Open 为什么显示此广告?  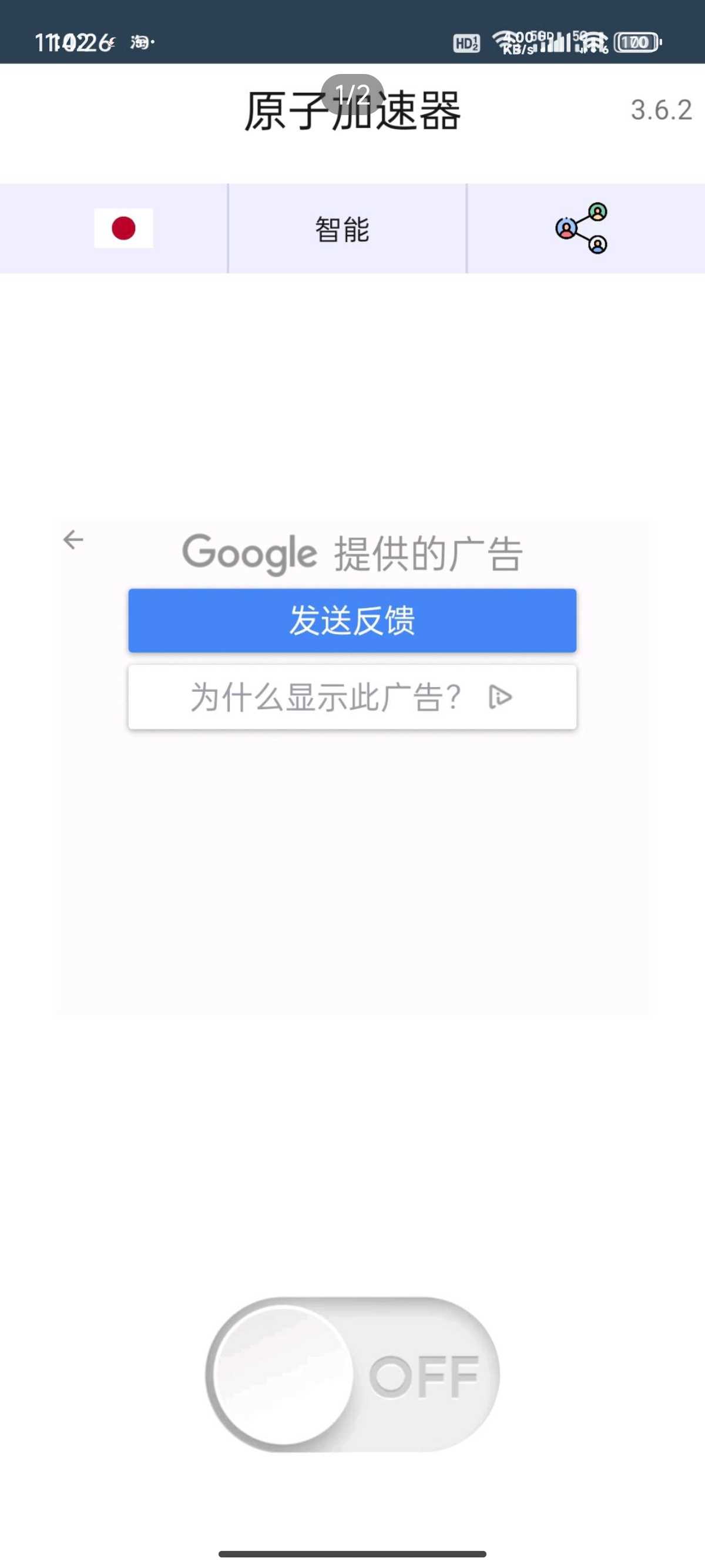(352, 697)
